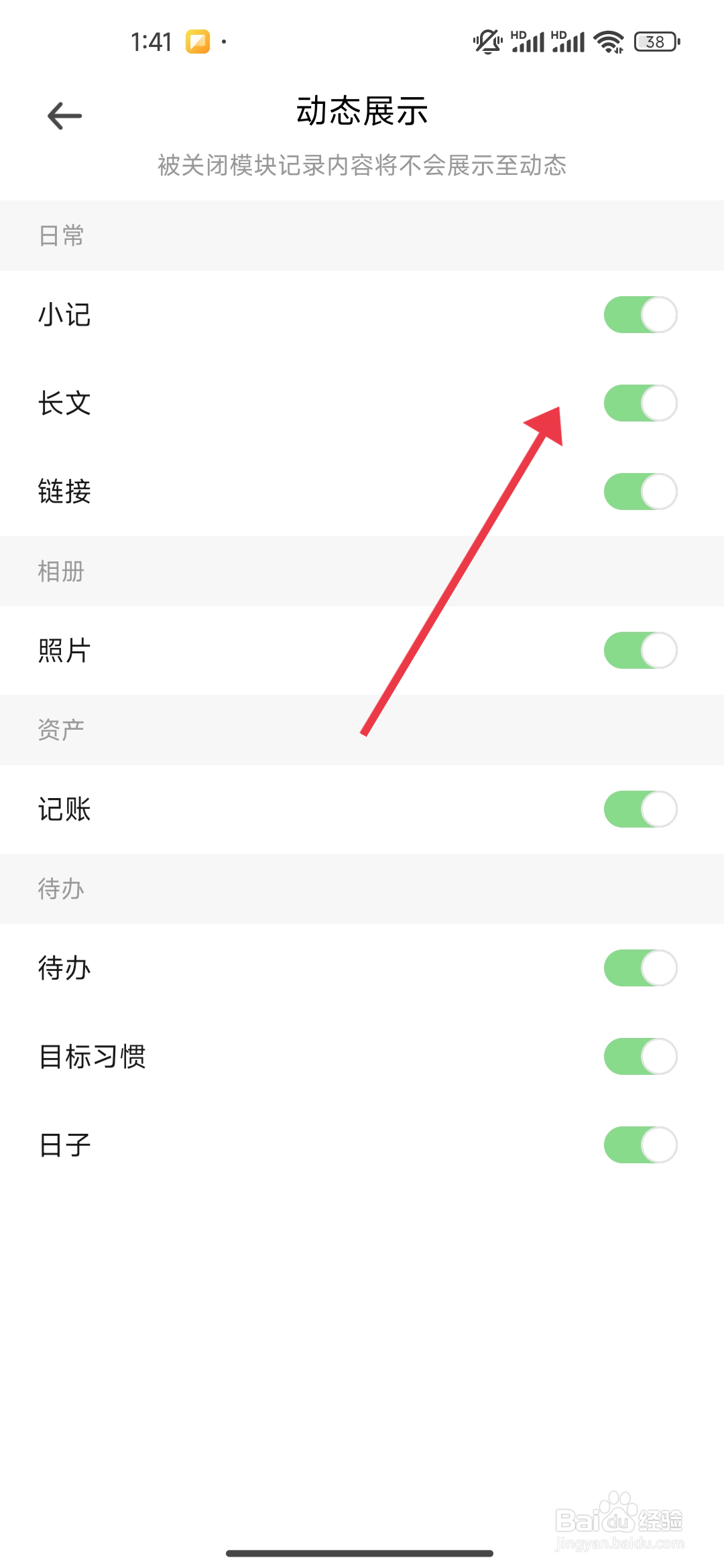Turn off the 链接 switch
The height and width of the screenshot is (1568, 724).
click(640, 491)
